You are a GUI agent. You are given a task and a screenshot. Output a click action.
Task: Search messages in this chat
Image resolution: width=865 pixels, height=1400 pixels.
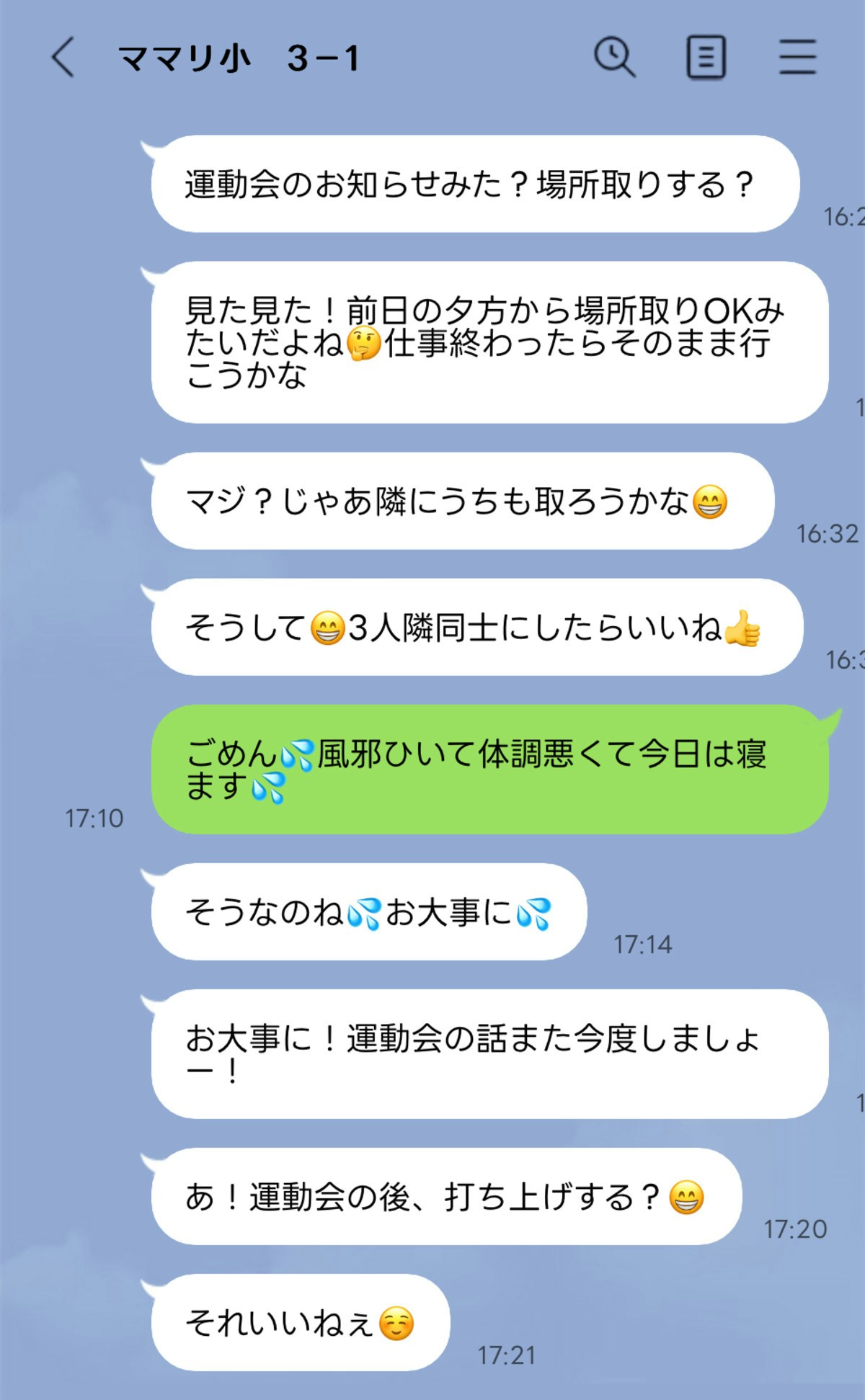tap(614, 58)
